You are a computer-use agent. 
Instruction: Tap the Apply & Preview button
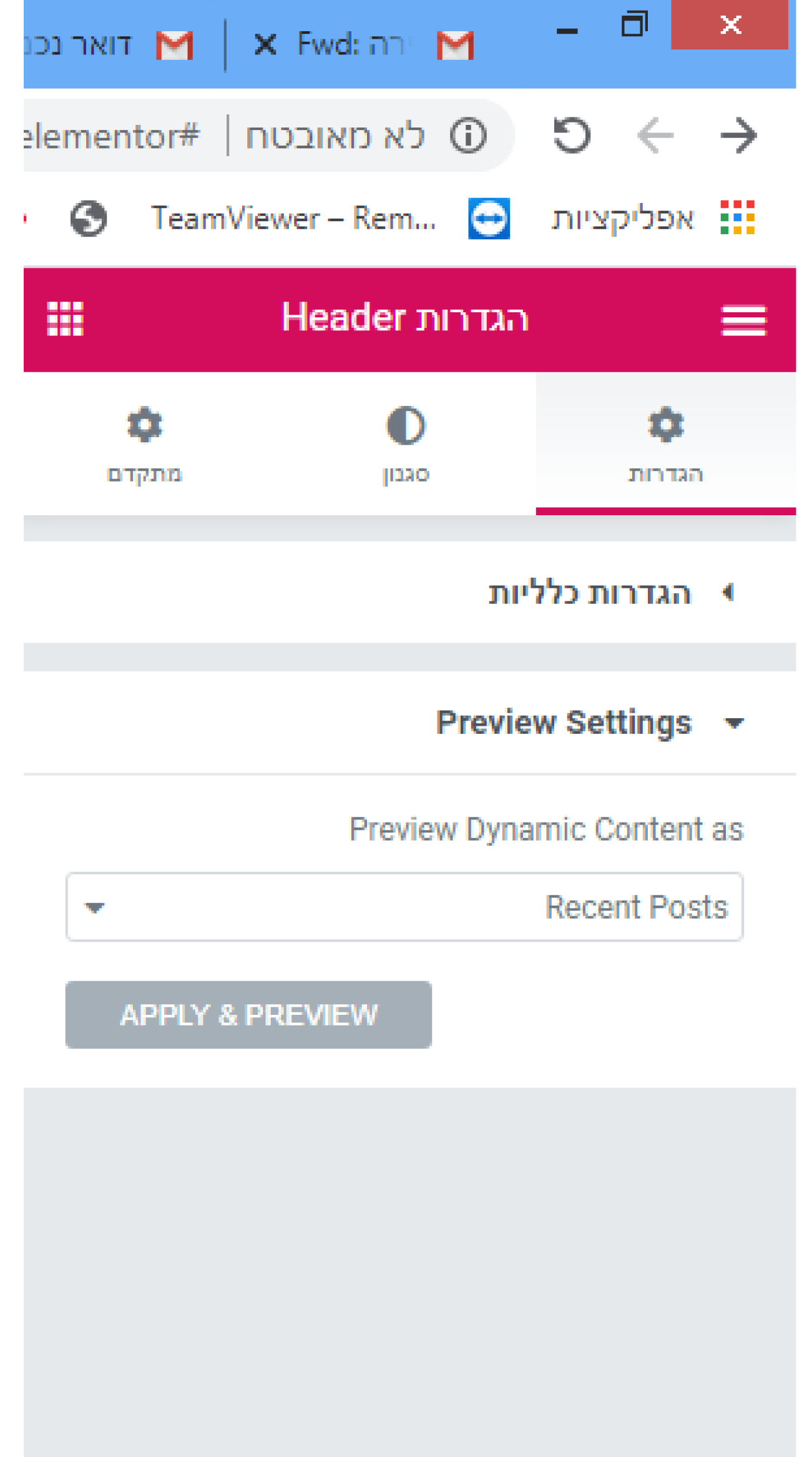click(248, 1015)
